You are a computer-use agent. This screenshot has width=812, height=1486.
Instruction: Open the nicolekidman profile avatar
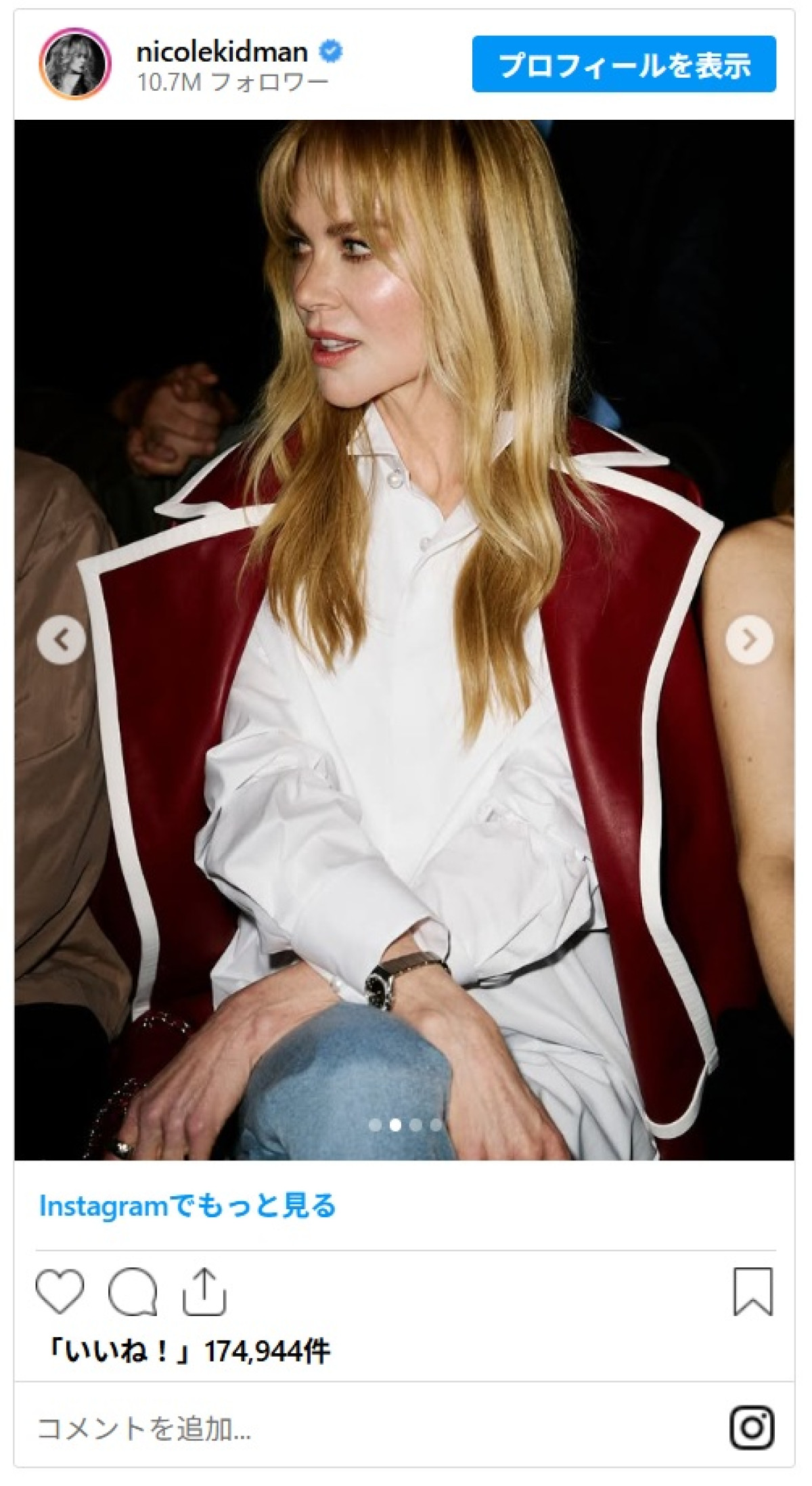(74, 64)
